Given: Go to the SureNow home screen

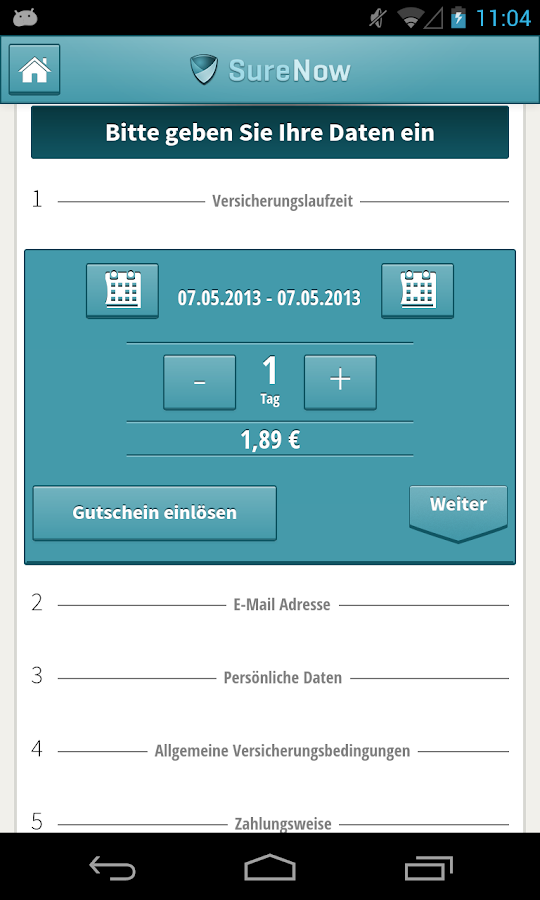Looking at the screenshot, I should pos(34,69).
